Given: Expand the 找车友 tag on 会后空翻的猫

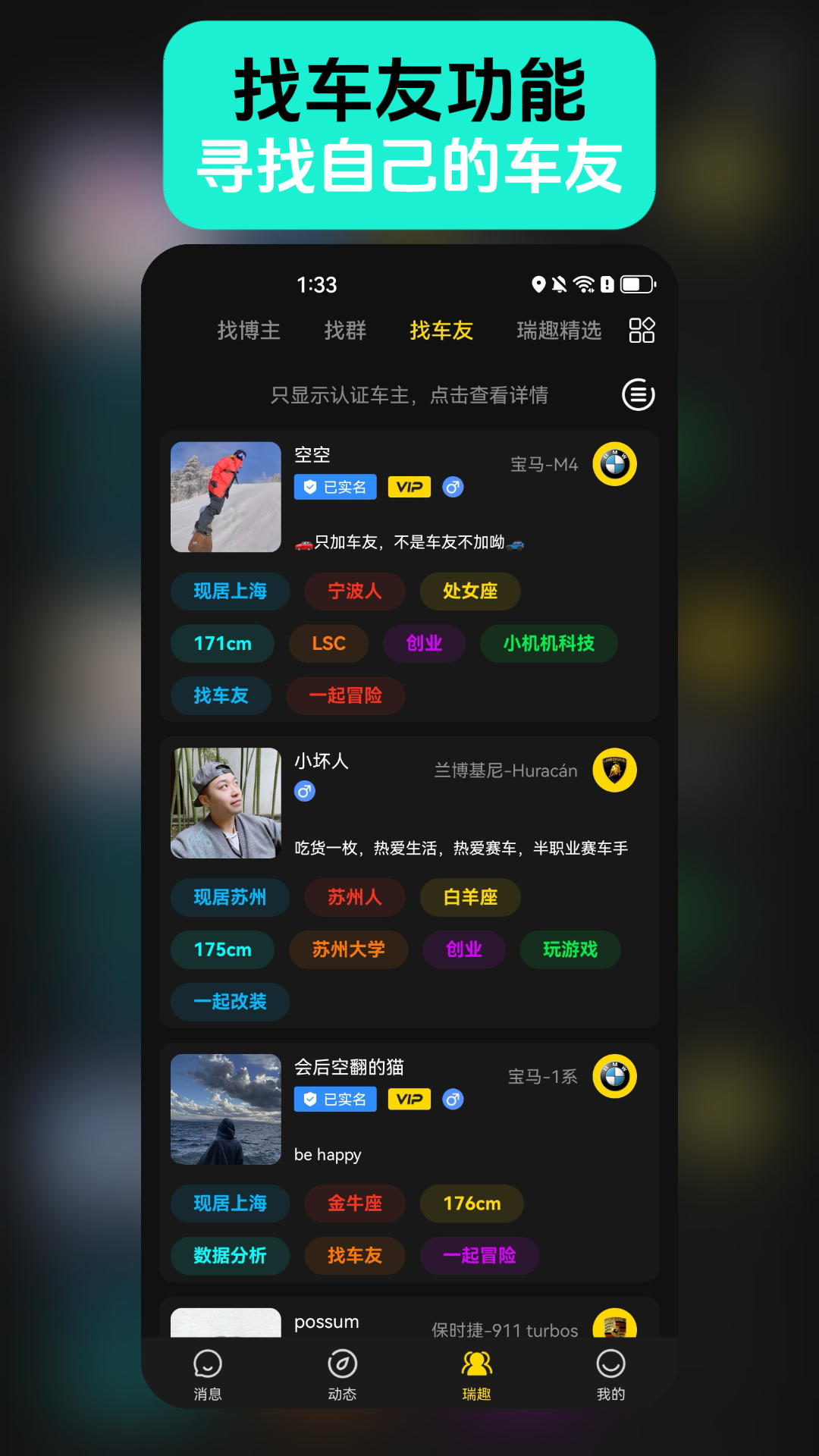Looking at the screenshot, I should coord(354,1256).
